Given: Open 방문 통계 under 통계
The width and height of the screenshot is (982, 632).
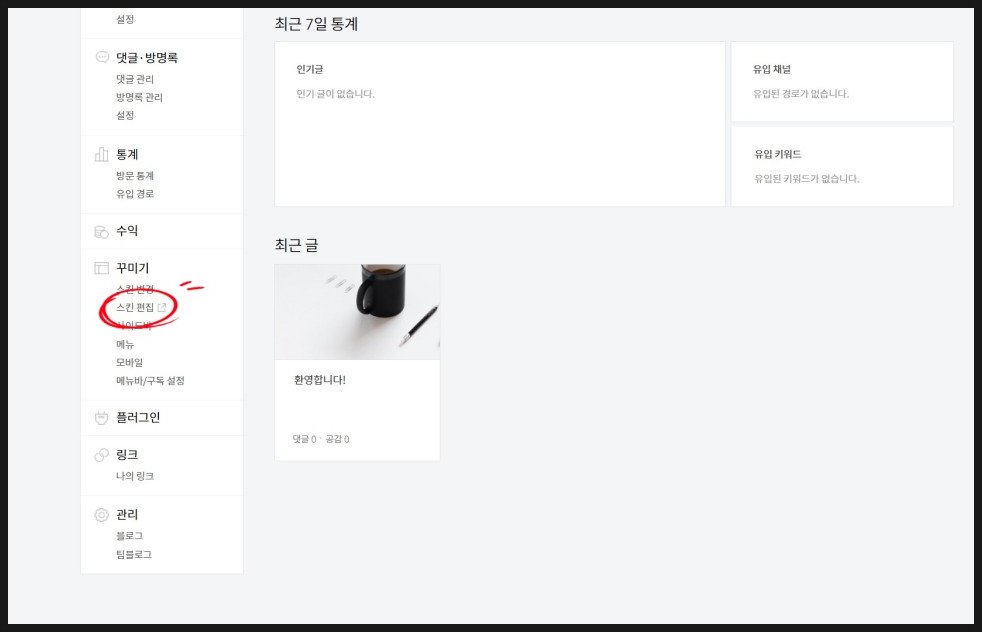Looking at the screenshot, I should (134, 175).
